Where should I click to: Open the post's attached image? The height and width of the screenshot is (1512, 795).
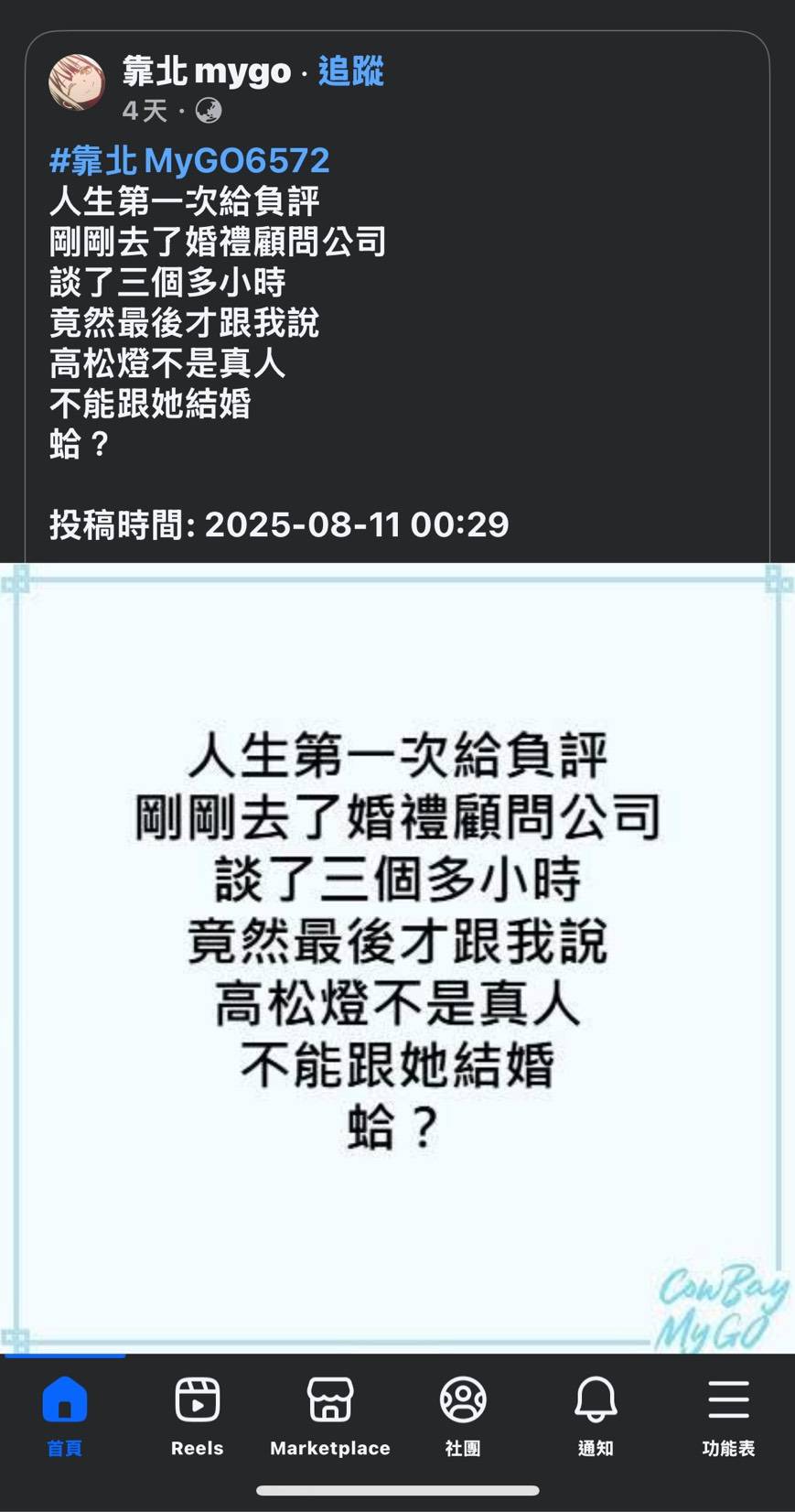point(397,957)
